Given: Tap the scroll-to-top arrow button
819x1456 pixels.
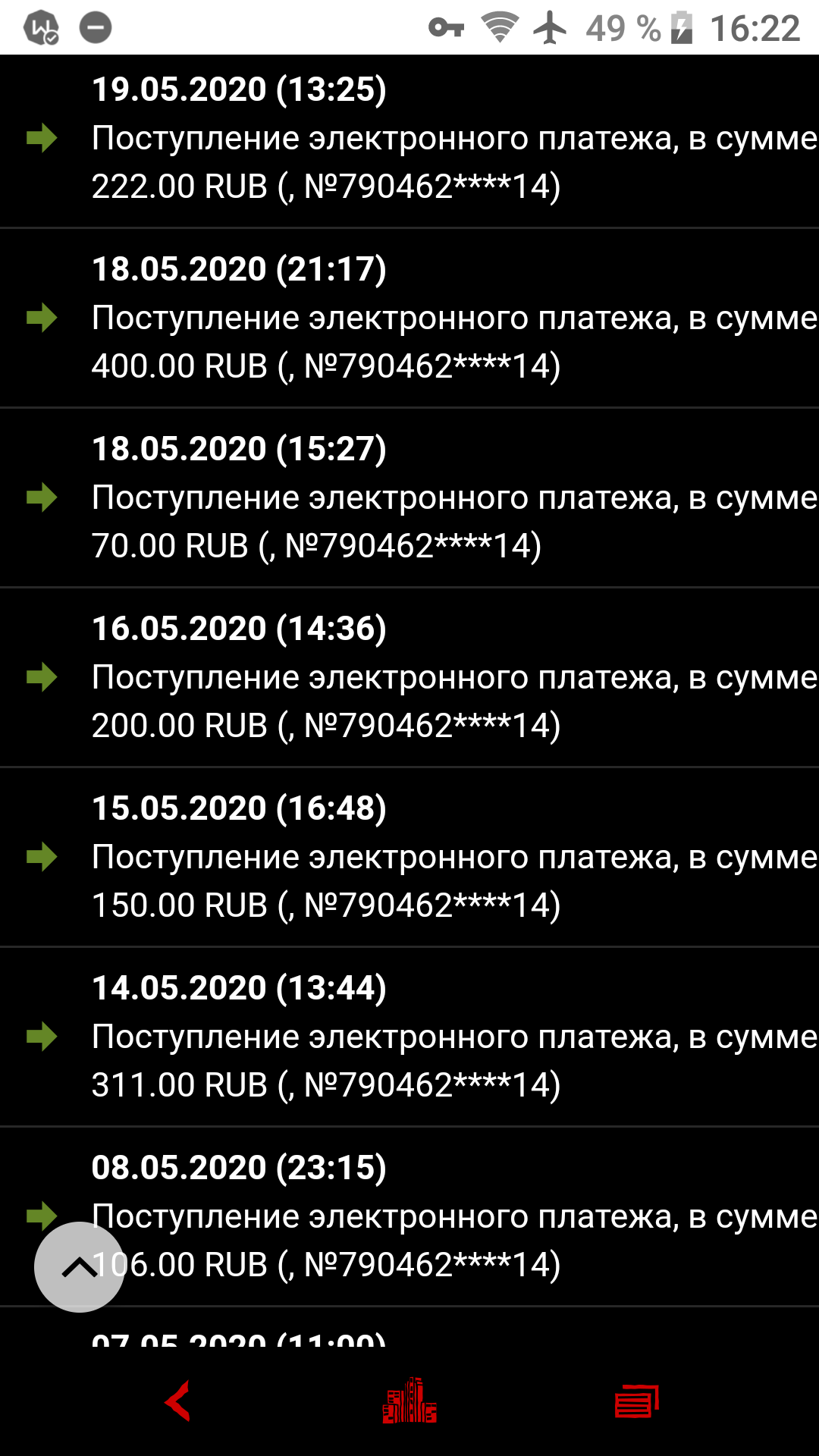Looking at the screenshot, I should tap(79, 1266).
